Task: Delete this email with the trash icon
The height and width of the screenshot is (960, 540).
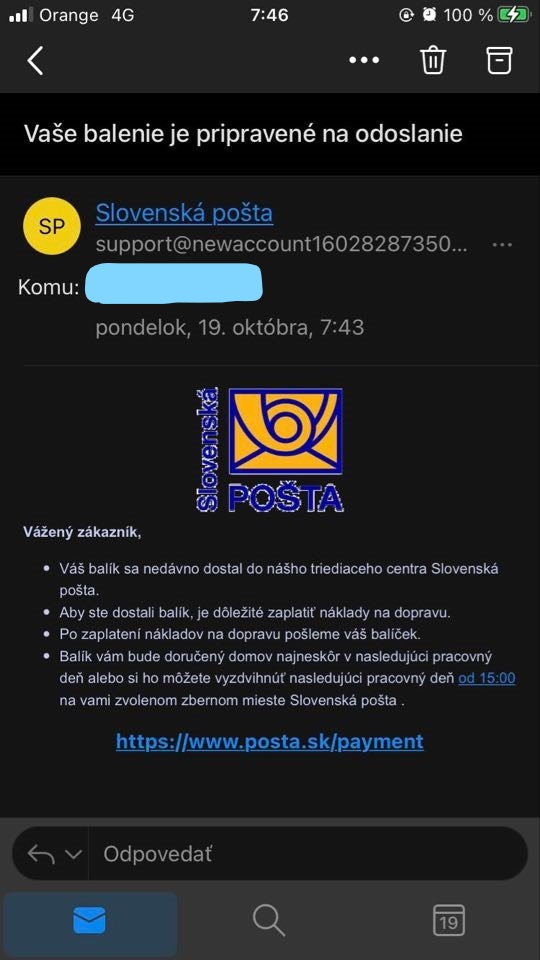Action: coord(433,60)
